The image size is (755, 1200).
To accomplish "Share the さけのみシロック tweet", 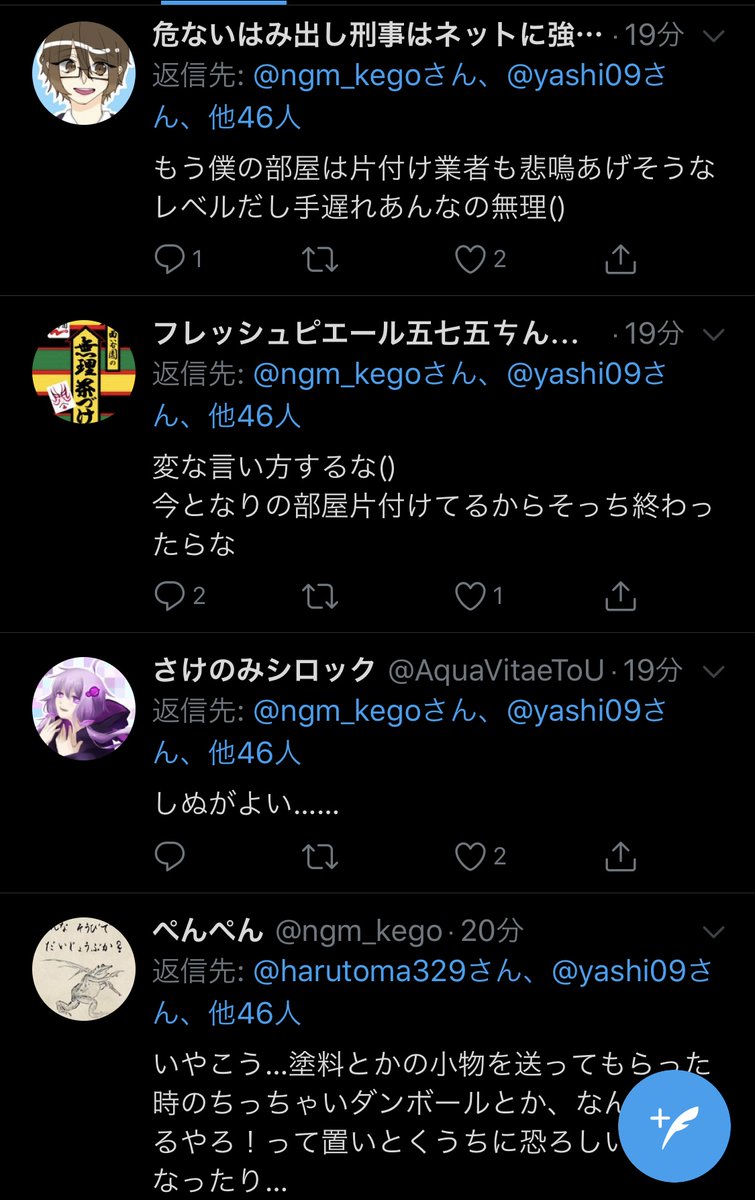I will 620,856.
